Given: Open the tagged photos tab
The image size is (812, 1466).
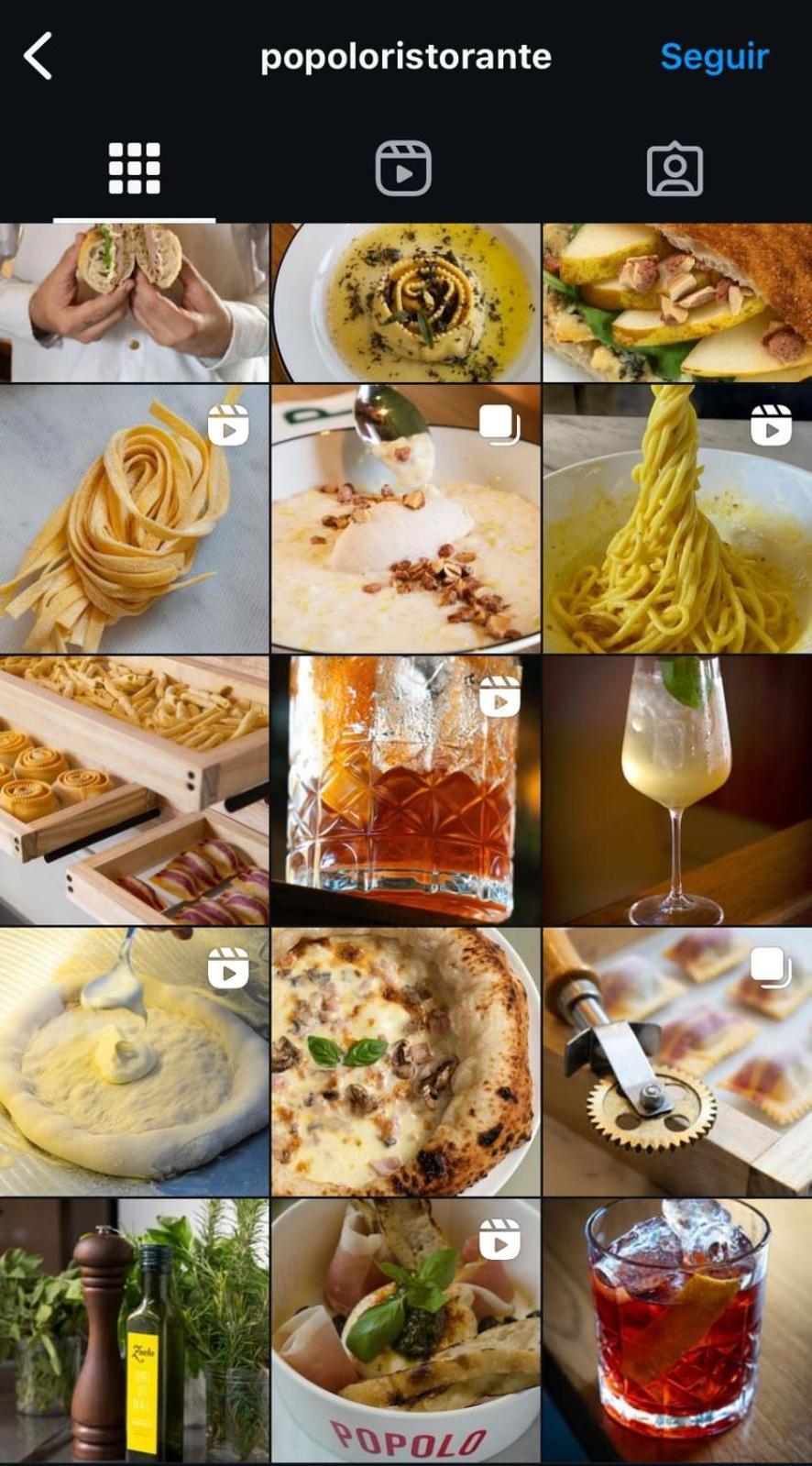Looking at the screenshot, I should (675, 169).
